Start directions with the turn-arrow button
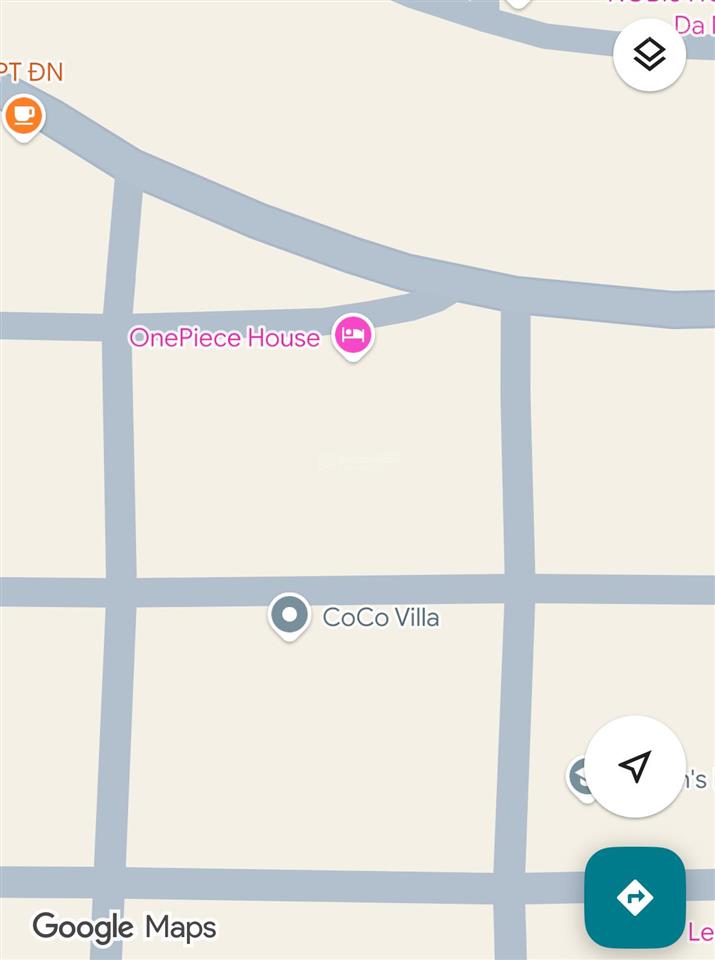 click(x=634, y=897)
